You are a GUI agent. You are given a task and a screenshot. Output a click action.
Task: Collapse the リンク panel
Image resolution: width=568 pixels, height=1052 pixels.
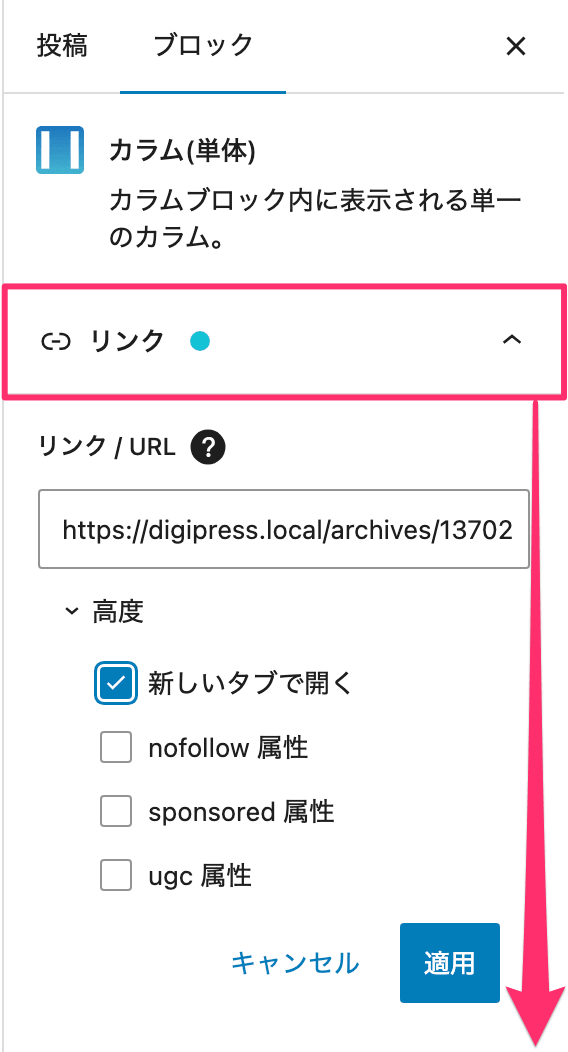pos(285,341)
